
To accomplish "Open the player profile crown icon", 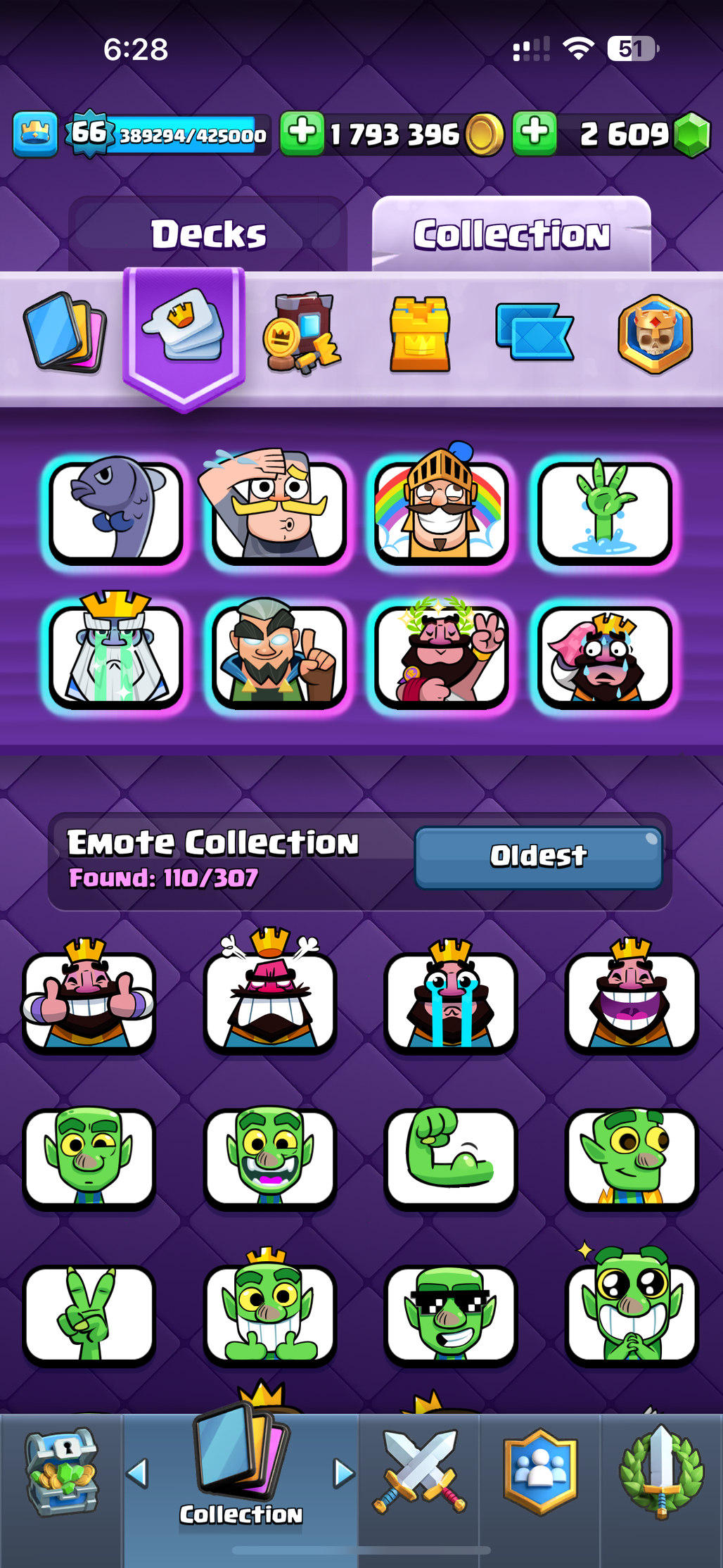I will pos(35,133).
